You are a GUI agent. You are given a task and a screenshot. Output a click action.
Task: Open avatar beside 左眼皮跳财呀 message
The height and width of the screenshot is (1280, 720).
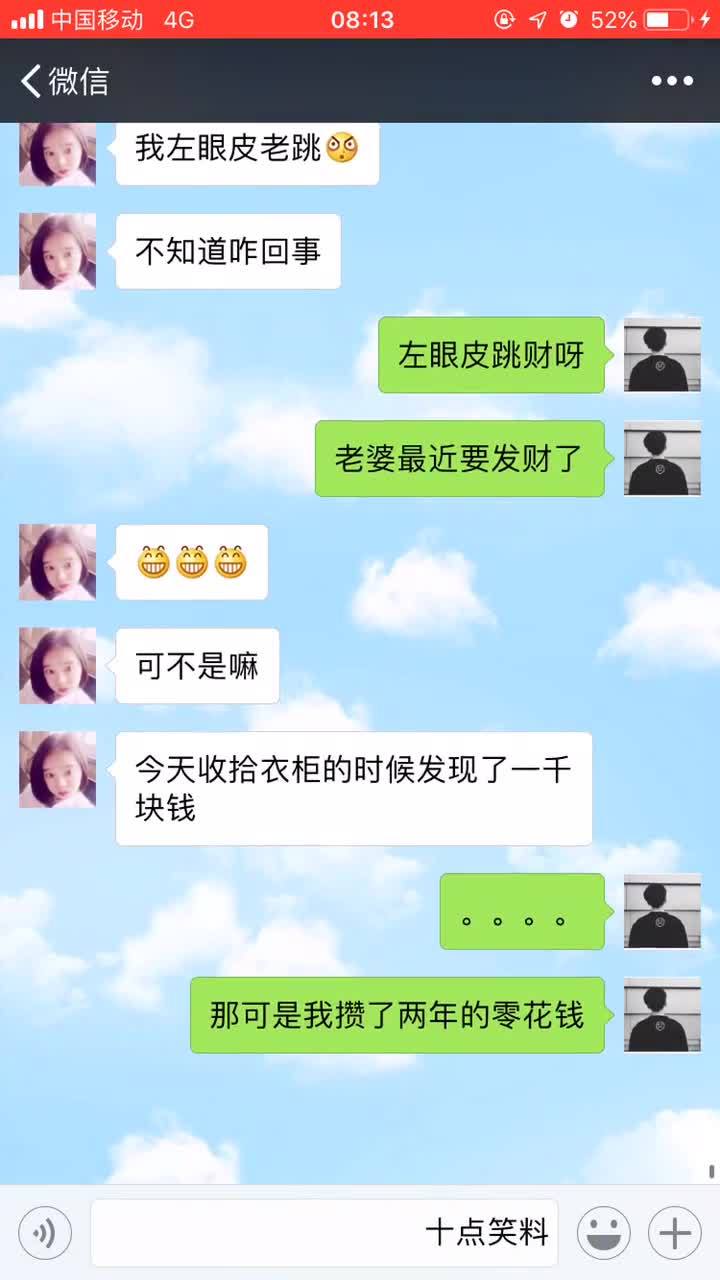point(662,355)
